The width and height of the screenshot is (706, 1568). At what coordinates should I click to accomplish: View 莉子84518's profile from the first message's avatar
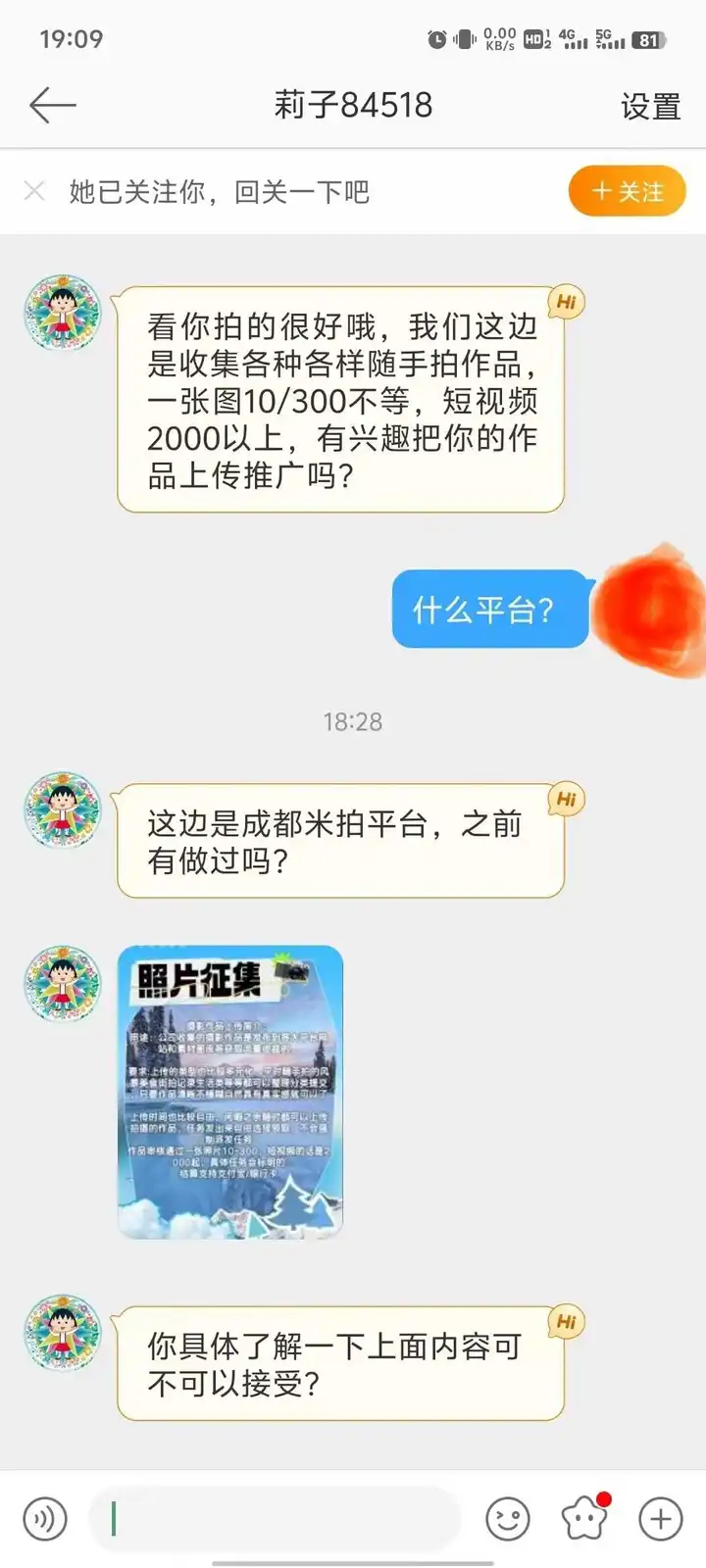coord(63,313)
